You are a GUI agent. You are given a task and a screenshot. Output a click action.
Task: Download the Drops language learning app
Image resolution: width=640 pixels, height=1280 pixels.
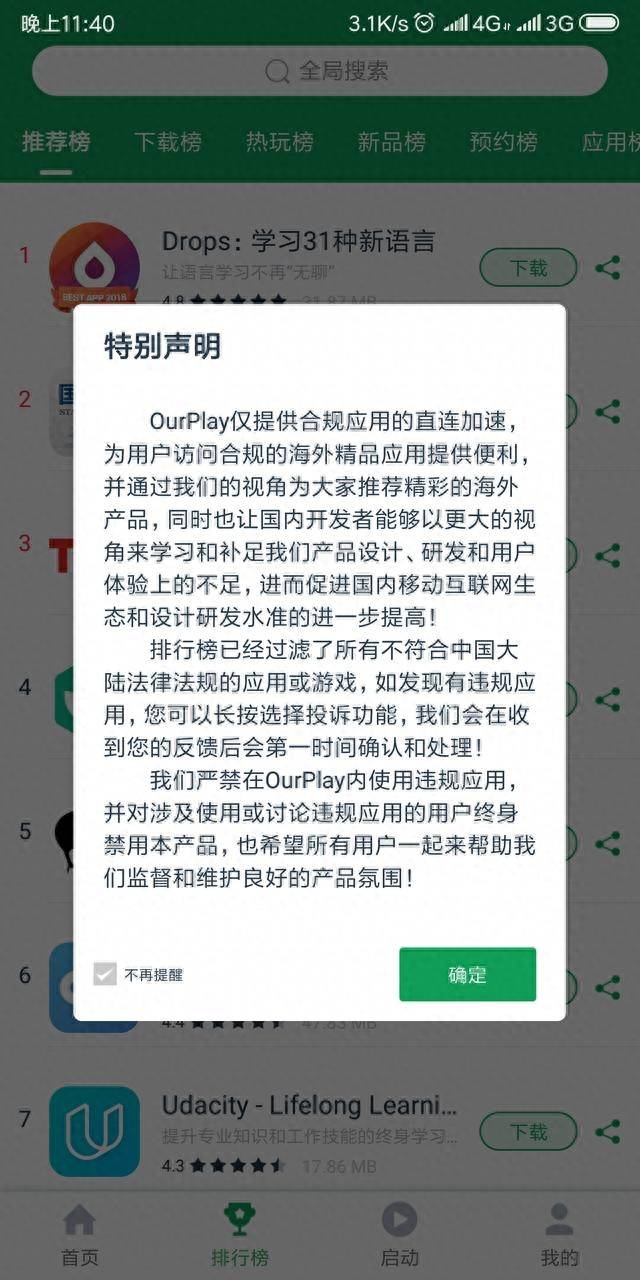(529, 268)
